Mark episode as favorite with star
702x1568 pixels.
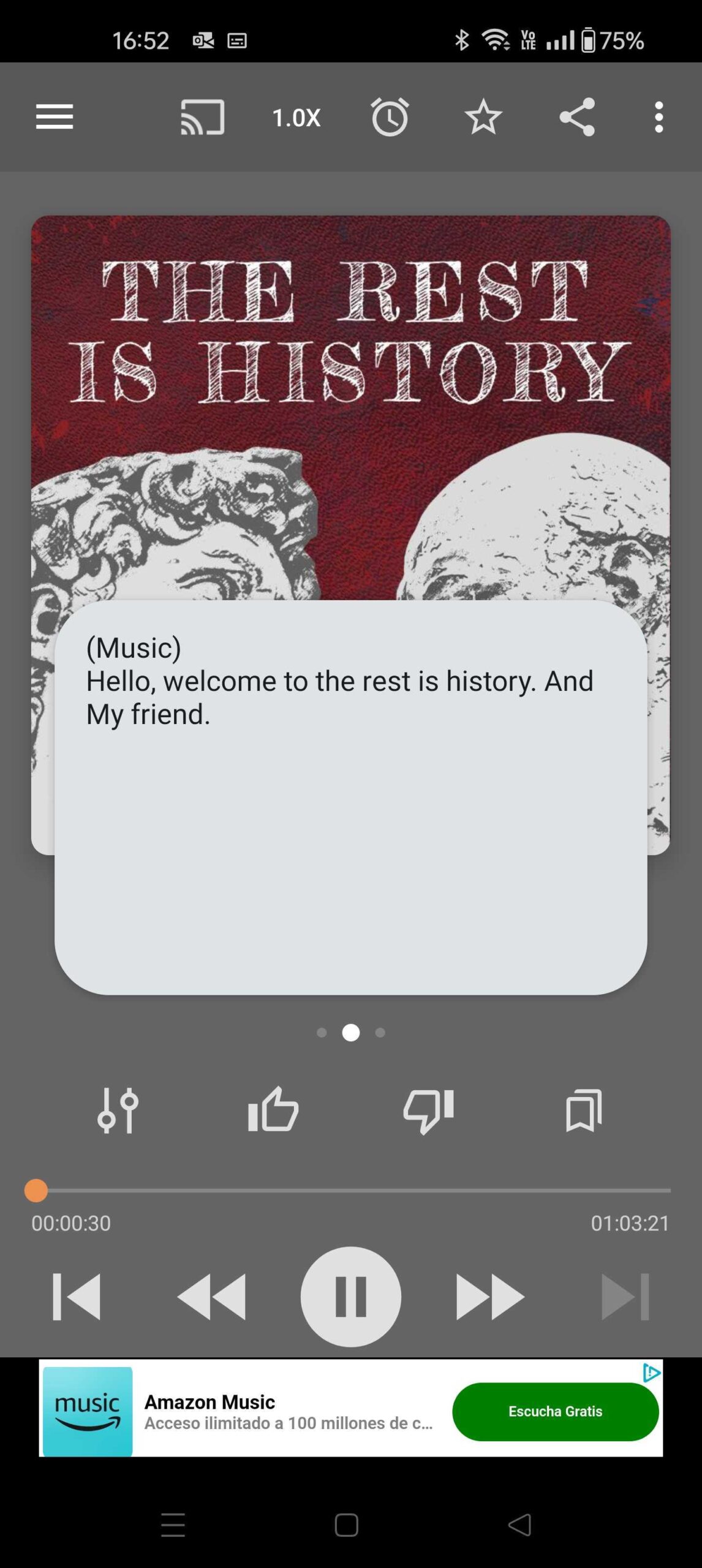pos(483,116)
